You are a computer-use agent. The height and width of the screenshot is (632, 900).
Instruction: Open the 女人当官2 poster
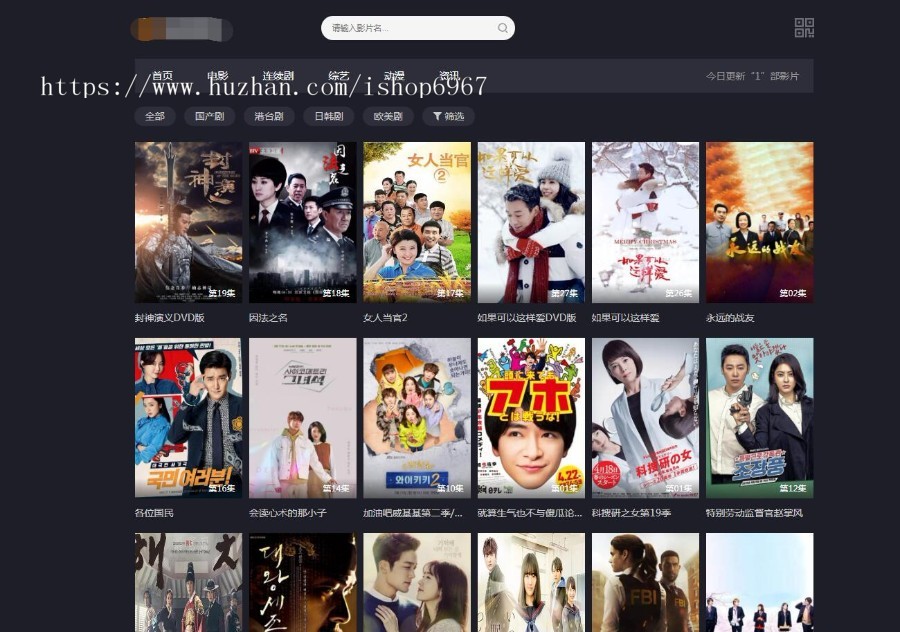click(x=417, y=222)
